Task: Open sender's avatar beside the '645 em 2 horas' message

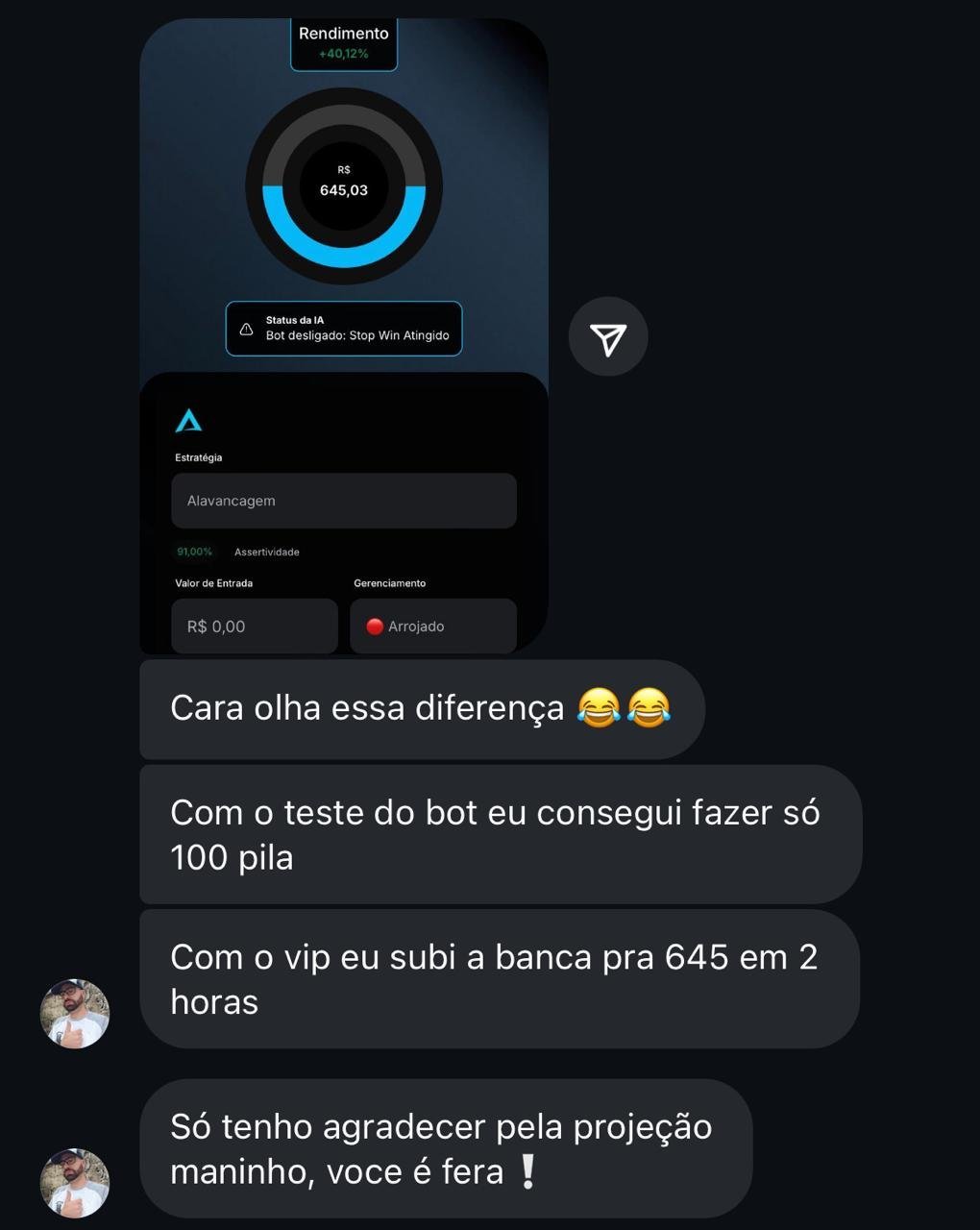Action: (x=75, y=1014)
